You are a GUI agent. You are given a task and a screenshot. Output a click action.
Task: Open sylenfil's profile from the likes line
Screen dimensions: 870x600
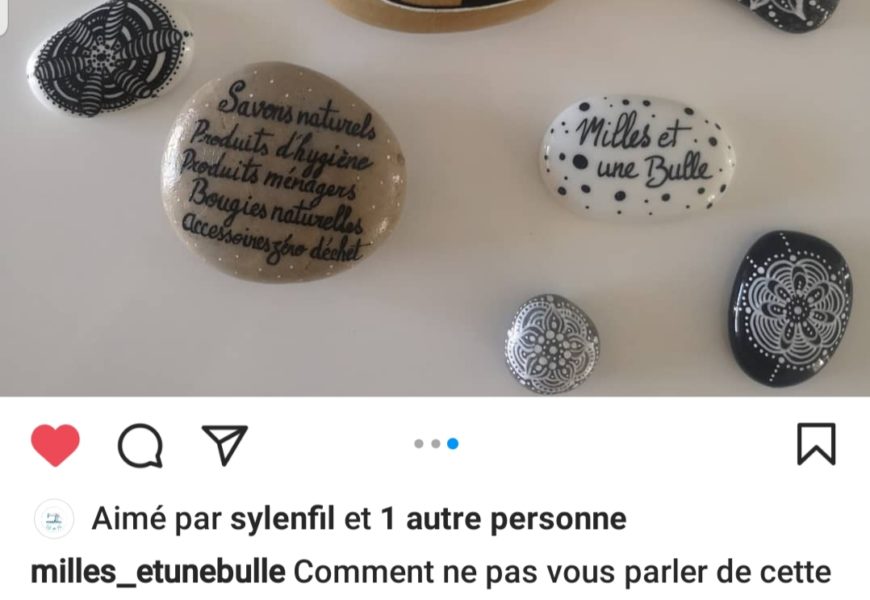284,519
